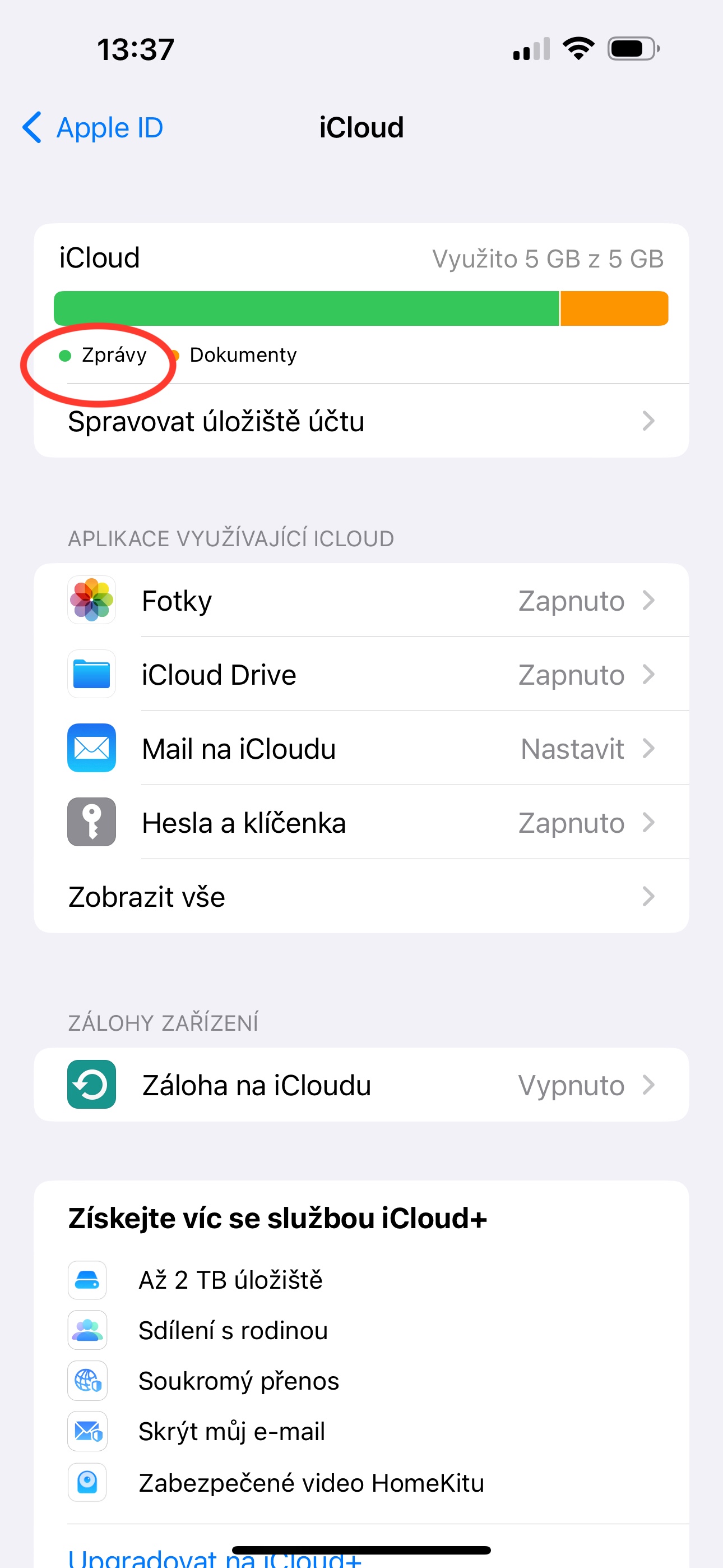Open Hesla a klíčenka
The image size is (723, 1568).
coord(360,823)
